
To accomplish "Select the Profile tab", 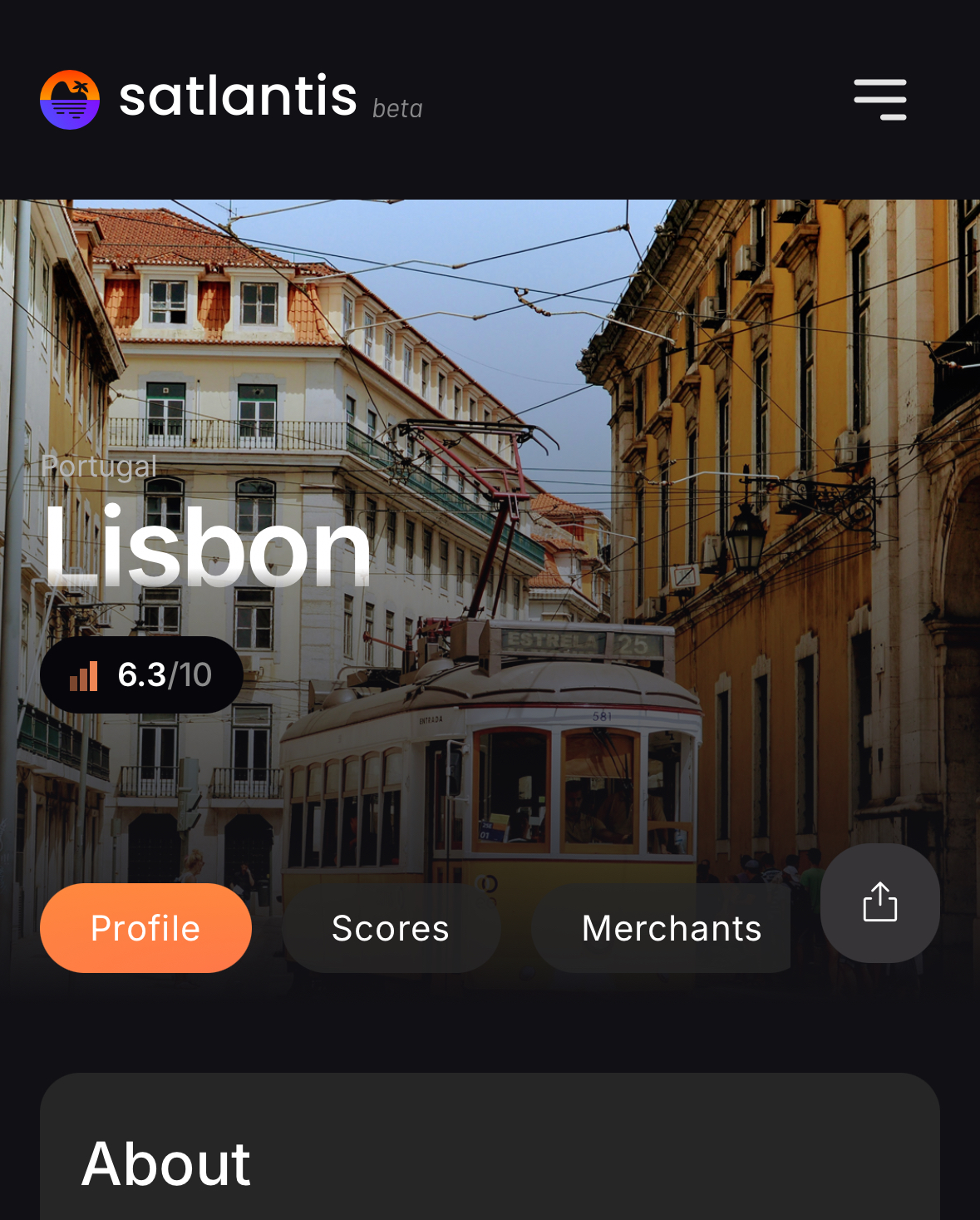I will [145, 928].
